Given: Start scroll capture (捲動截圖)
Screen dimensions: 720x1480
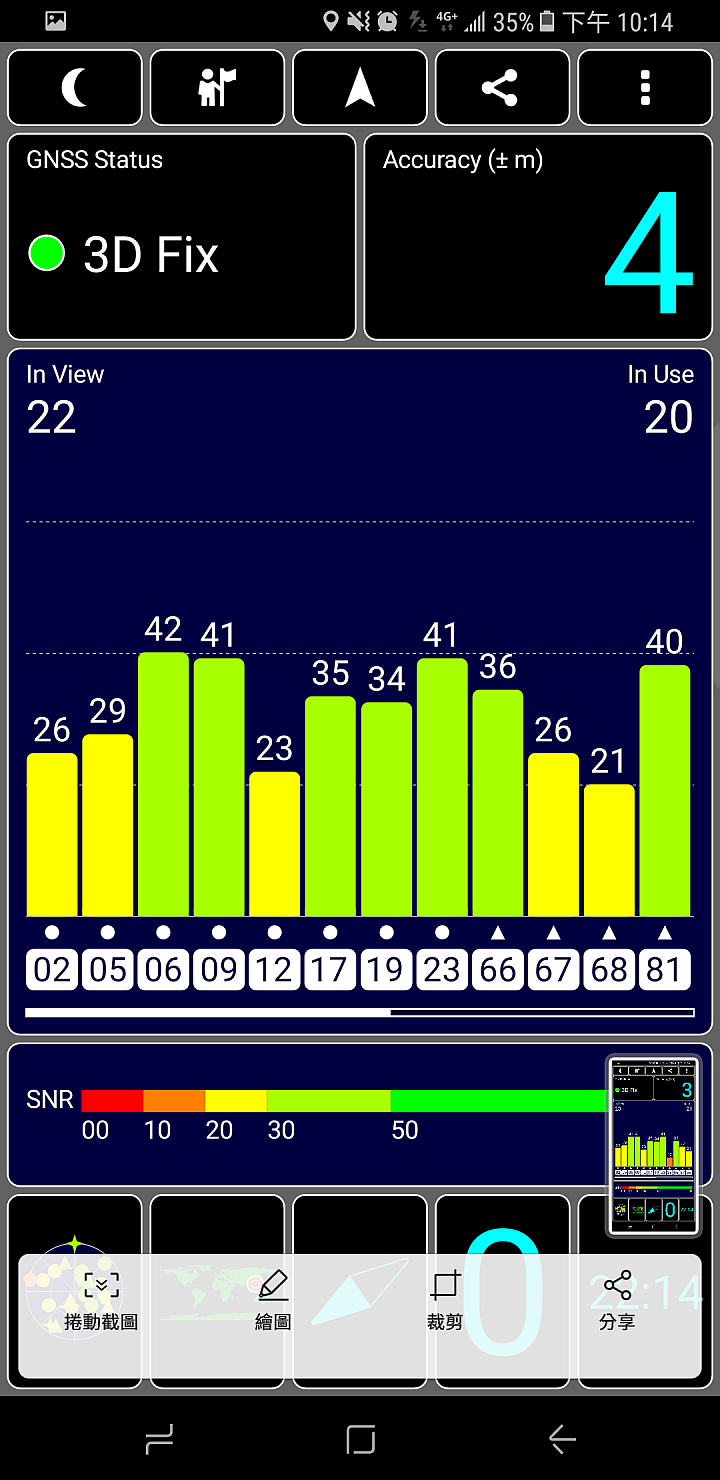Looking at the screenshot, I should [x=101, y=1300].
